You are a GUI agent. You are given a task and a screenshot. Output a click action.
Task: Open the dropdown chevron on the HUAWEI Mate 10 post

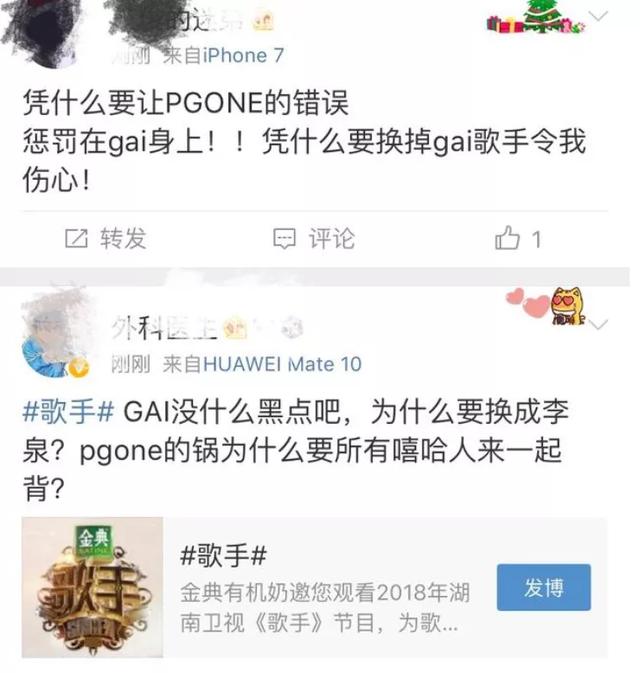600,325
